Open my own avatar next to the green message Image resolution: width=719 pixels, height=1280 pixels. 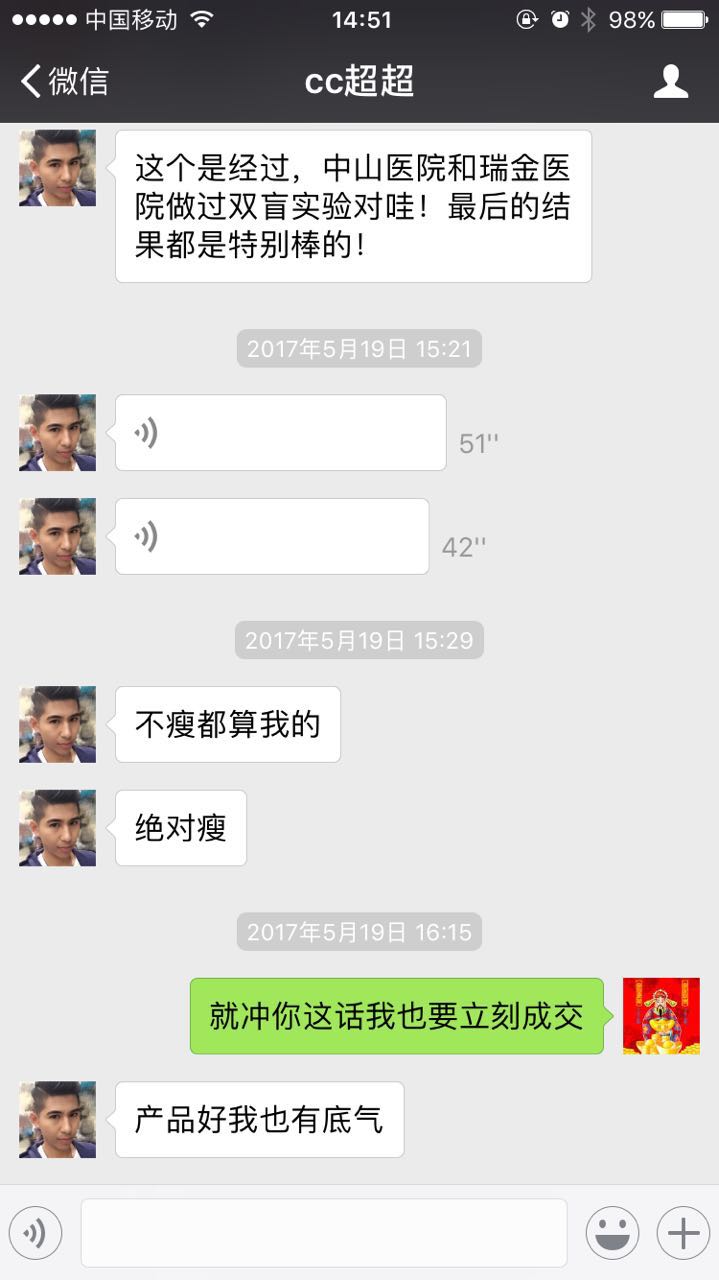(661, 1016)
